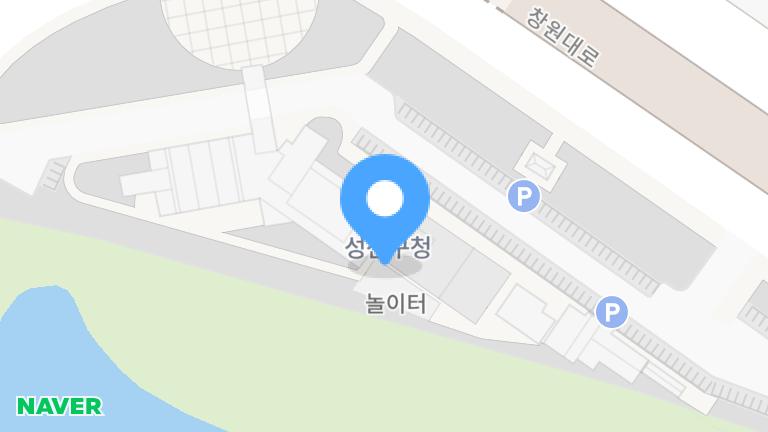
Task: Select the post office envelope marker
Action: pos(538,161)
